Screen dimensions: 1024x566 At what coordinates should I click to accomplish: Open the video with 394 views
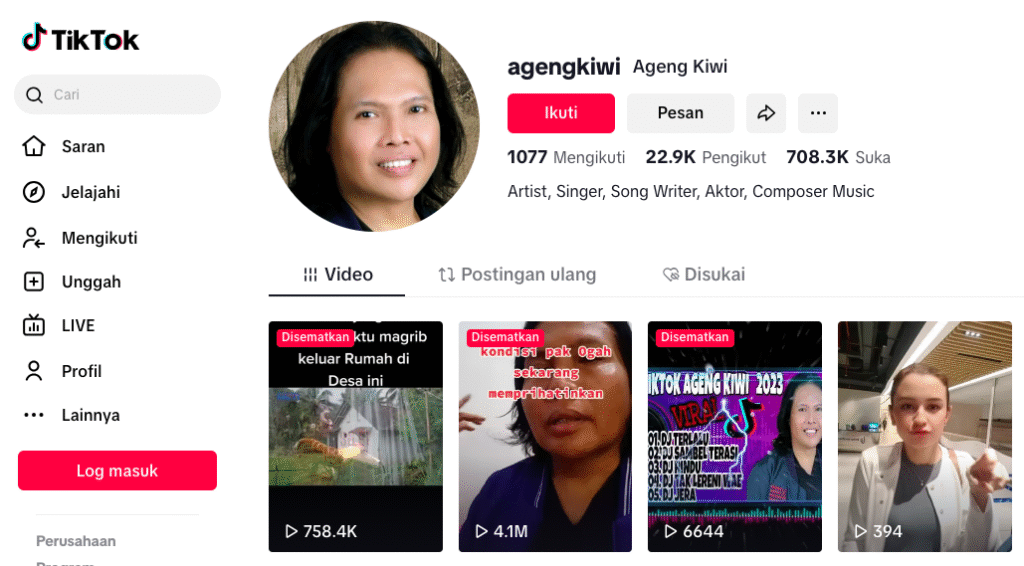point(924,437)
